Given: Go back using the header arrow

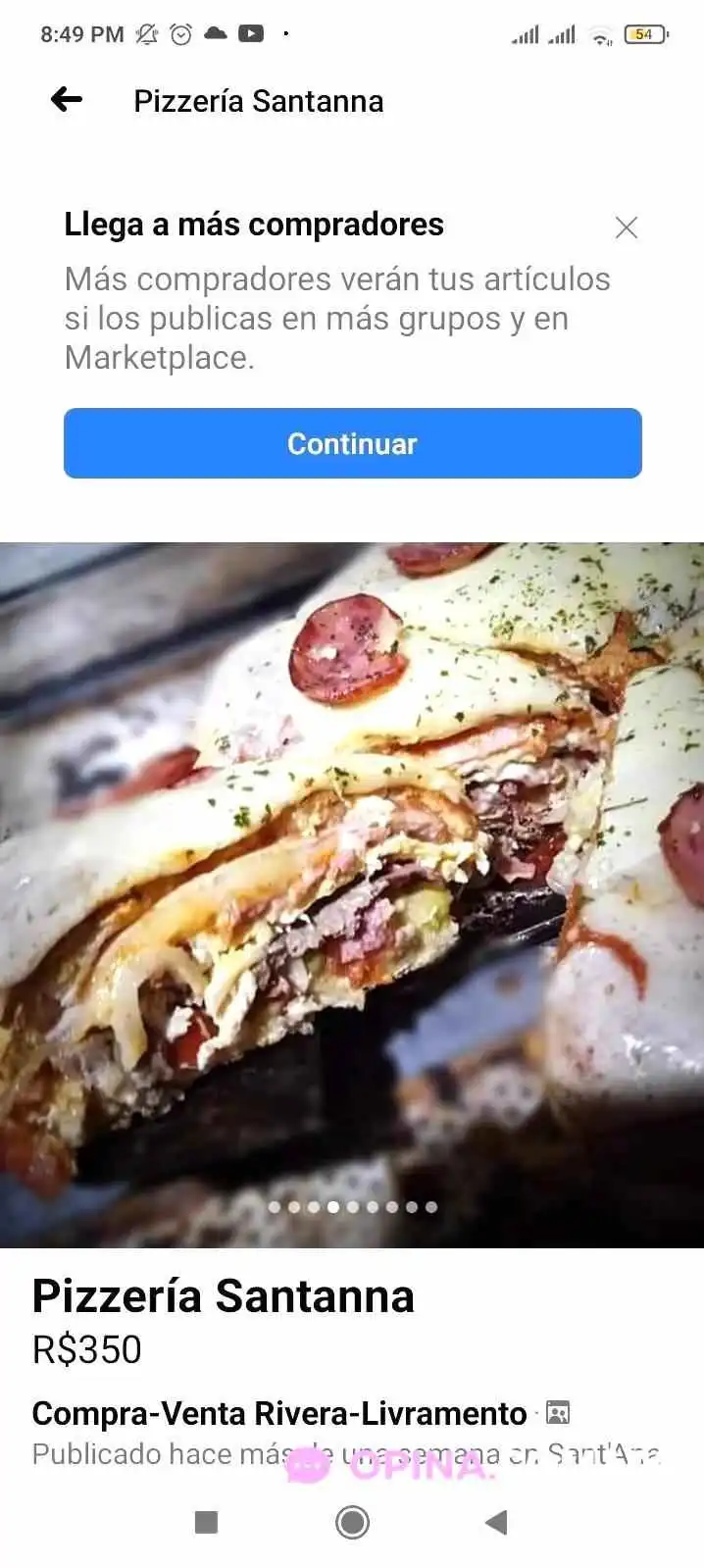Looking at the screenshot, I should click(x=67, y=99).
